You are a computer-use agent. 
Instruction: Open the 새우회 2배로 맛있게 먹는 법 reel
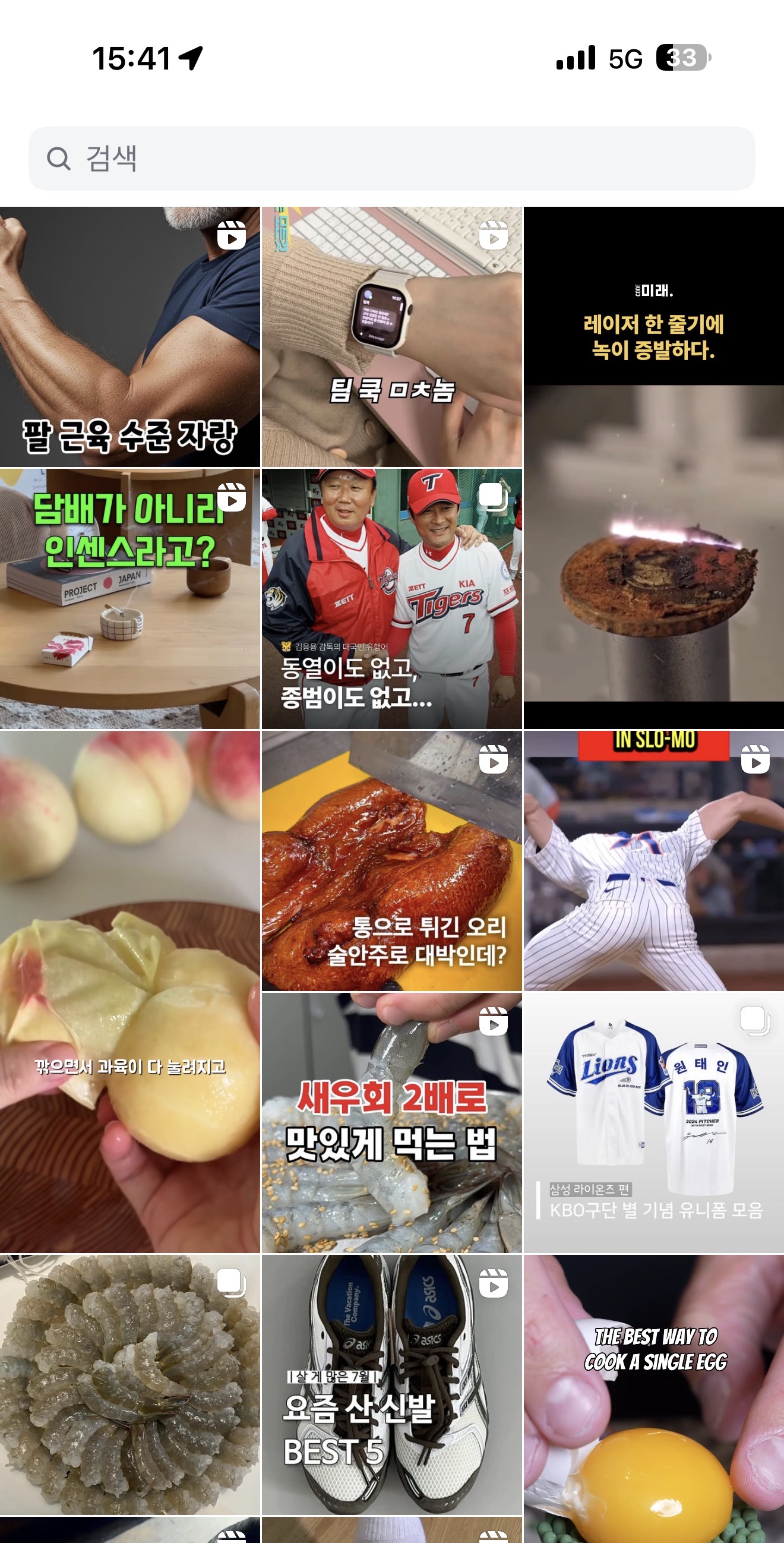(x=391, y=1122)
